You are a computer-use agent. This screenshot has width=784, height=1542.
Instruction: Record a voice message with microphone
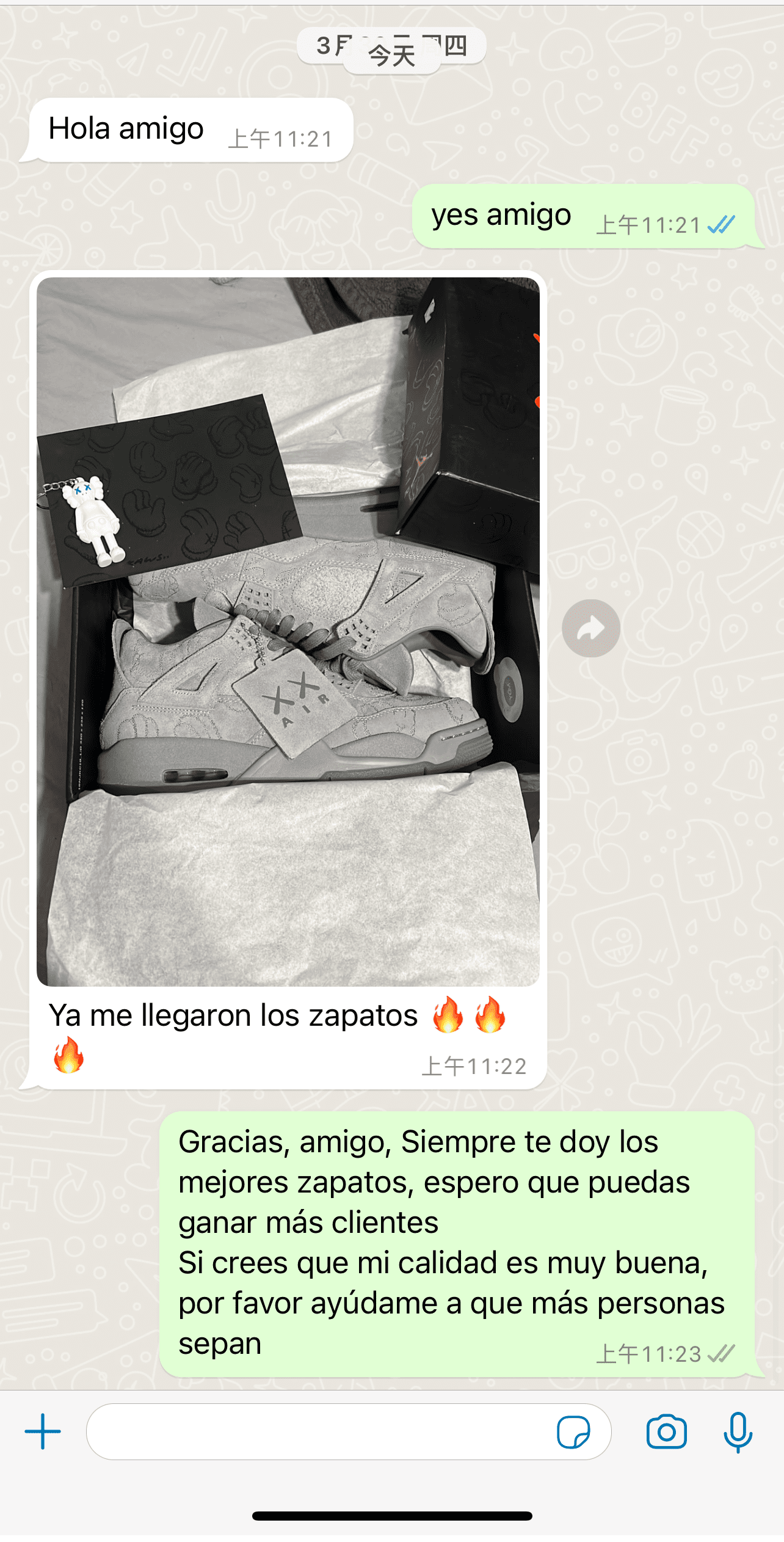pos(738,1431)
